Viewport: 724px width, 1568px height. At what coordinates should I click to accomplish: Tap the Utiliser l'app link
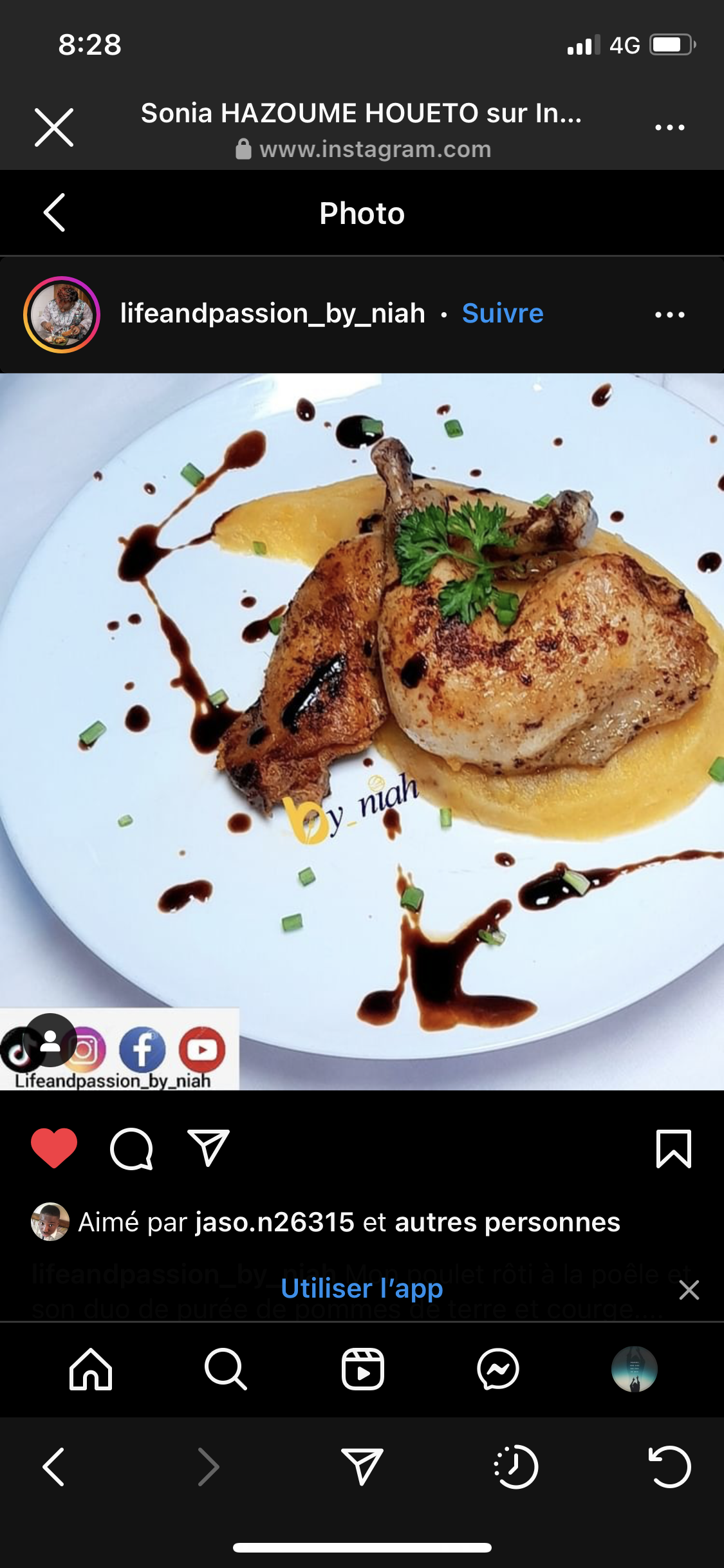point(362,1289)
